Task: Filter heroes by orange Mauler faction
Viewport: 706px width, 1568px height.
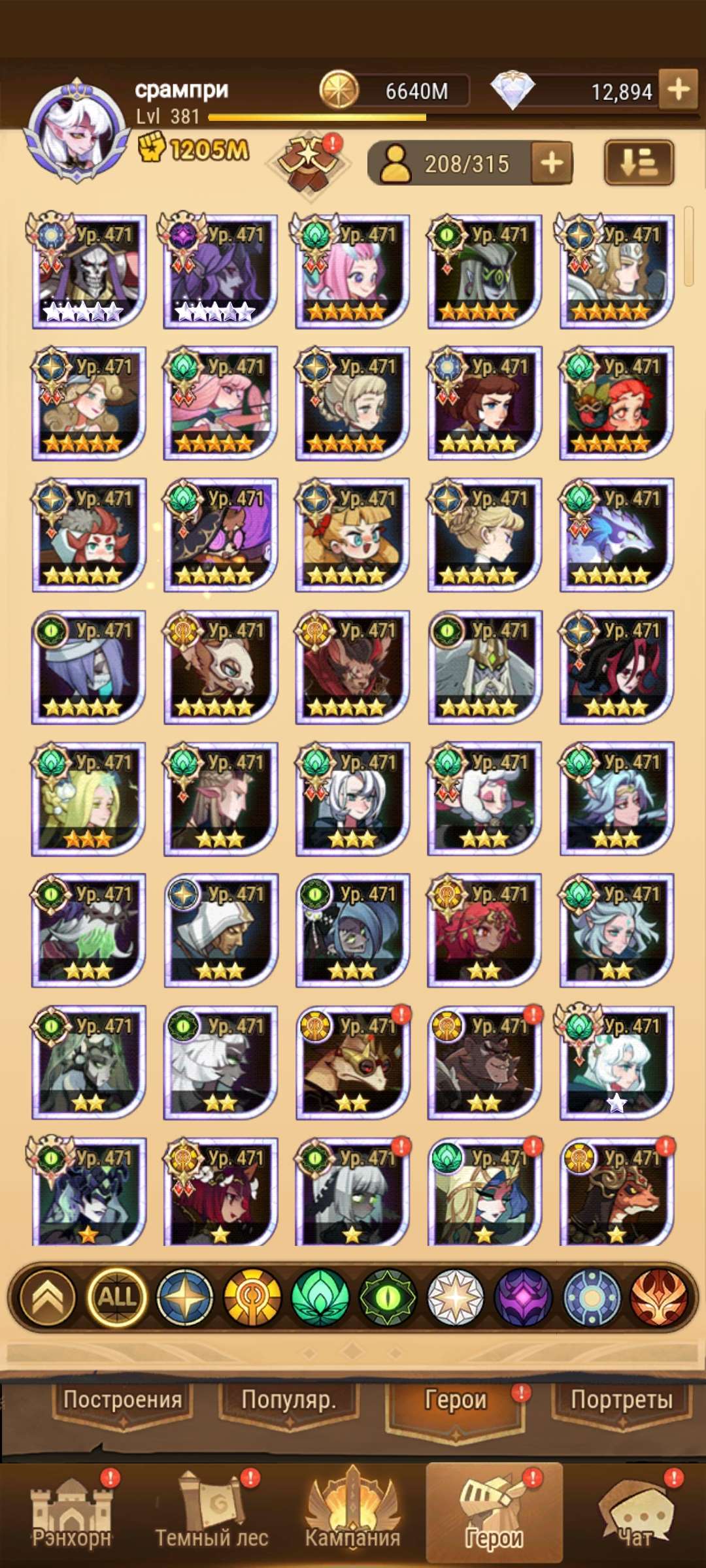Action: (252, 1297)
